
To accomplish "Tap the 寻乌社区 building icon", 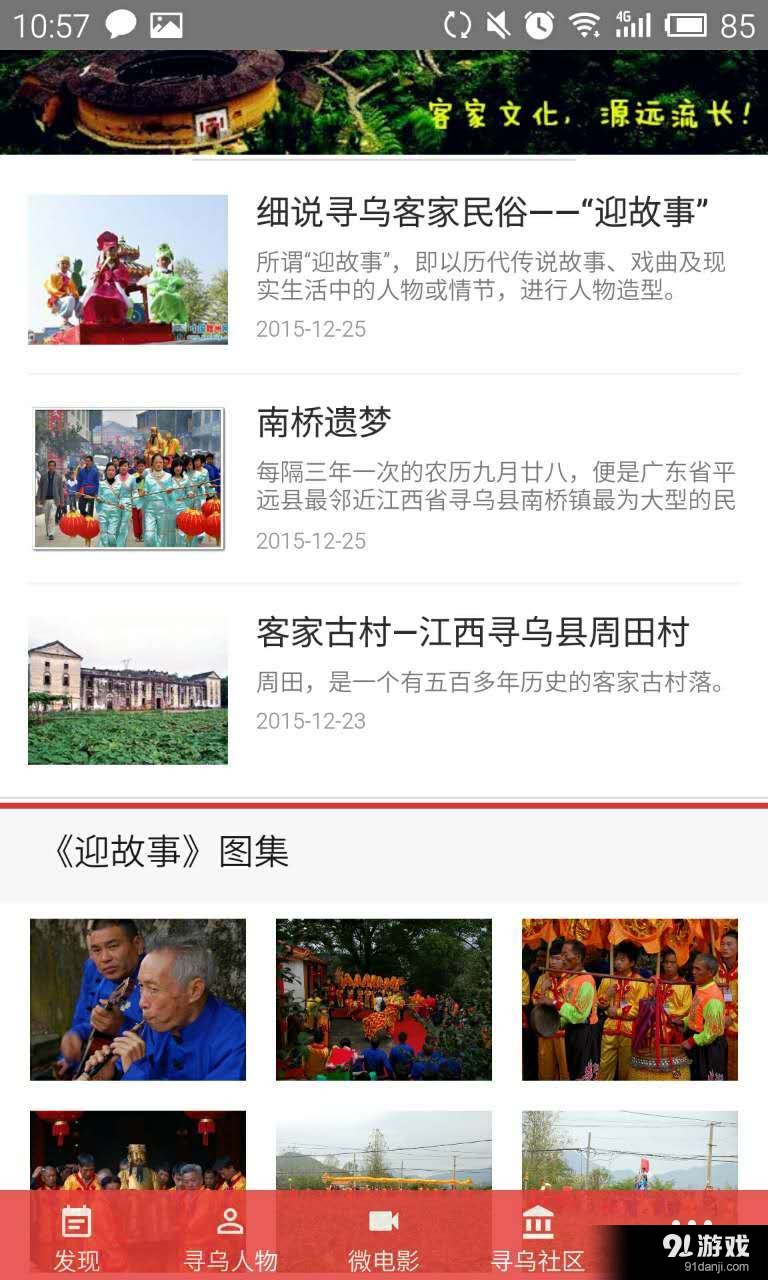I will 539,1222.
